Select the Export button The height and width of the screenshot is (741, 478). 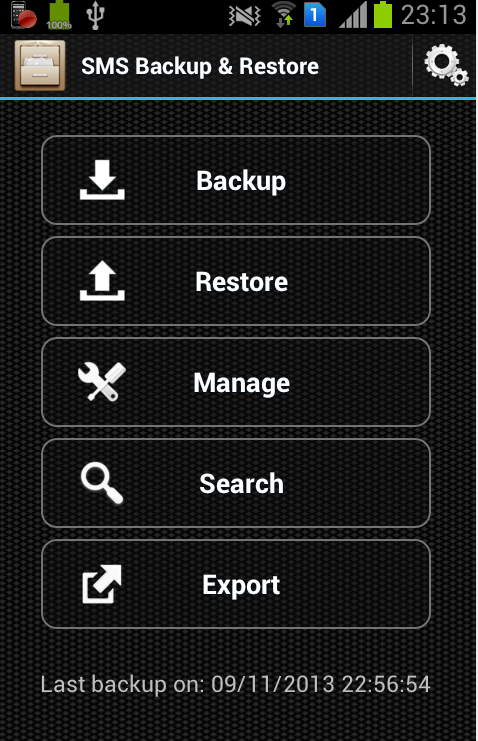(x=236, y=584)
